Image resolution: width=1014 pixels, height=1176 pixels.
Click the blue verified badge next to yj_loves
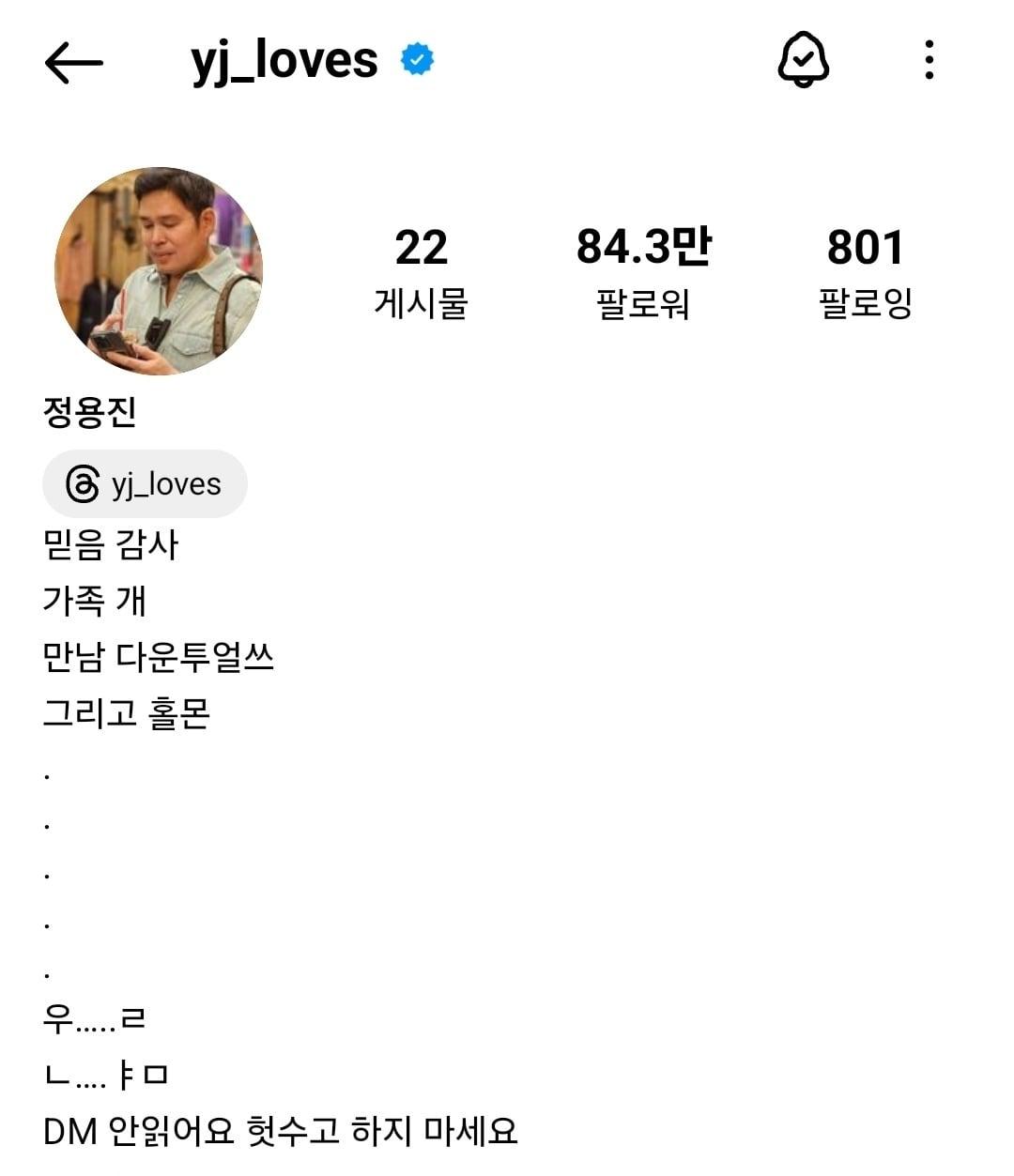[414, 59]
